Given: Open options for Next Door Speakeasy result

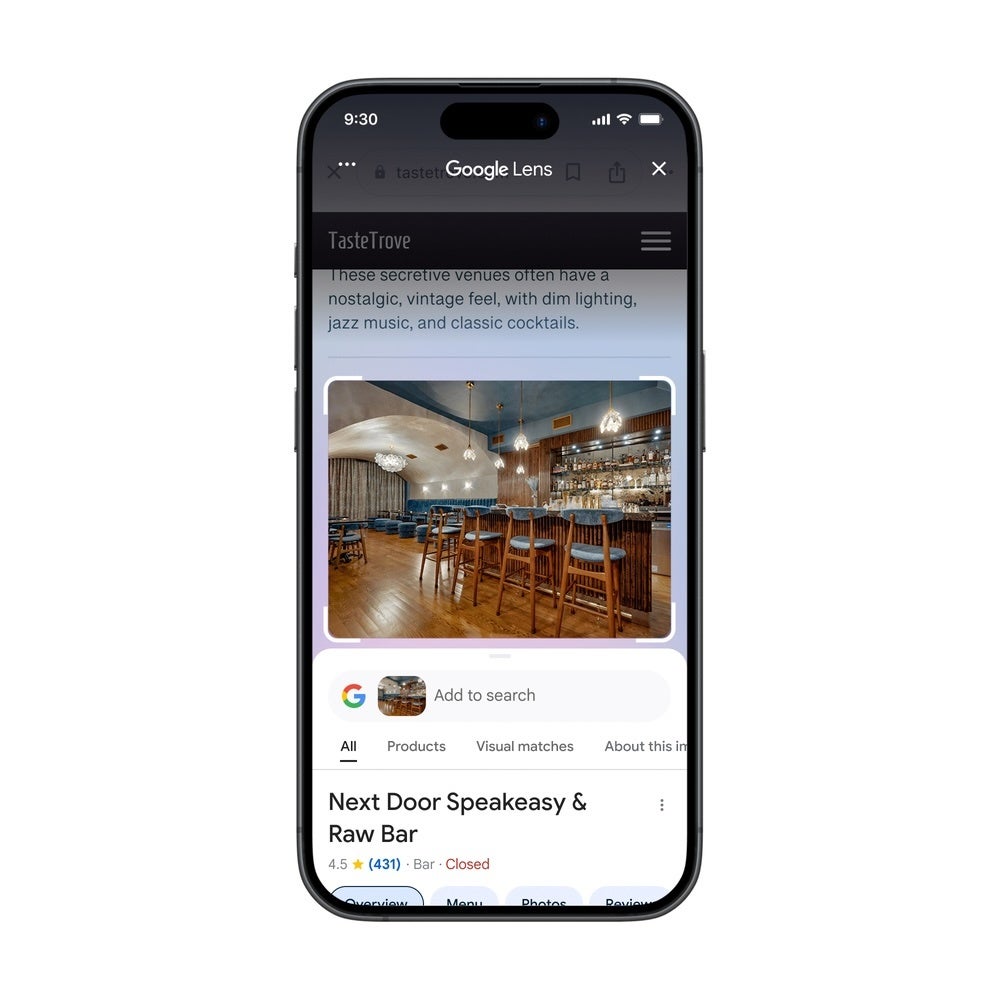Looking at the screenshot, I should point(661,805).
